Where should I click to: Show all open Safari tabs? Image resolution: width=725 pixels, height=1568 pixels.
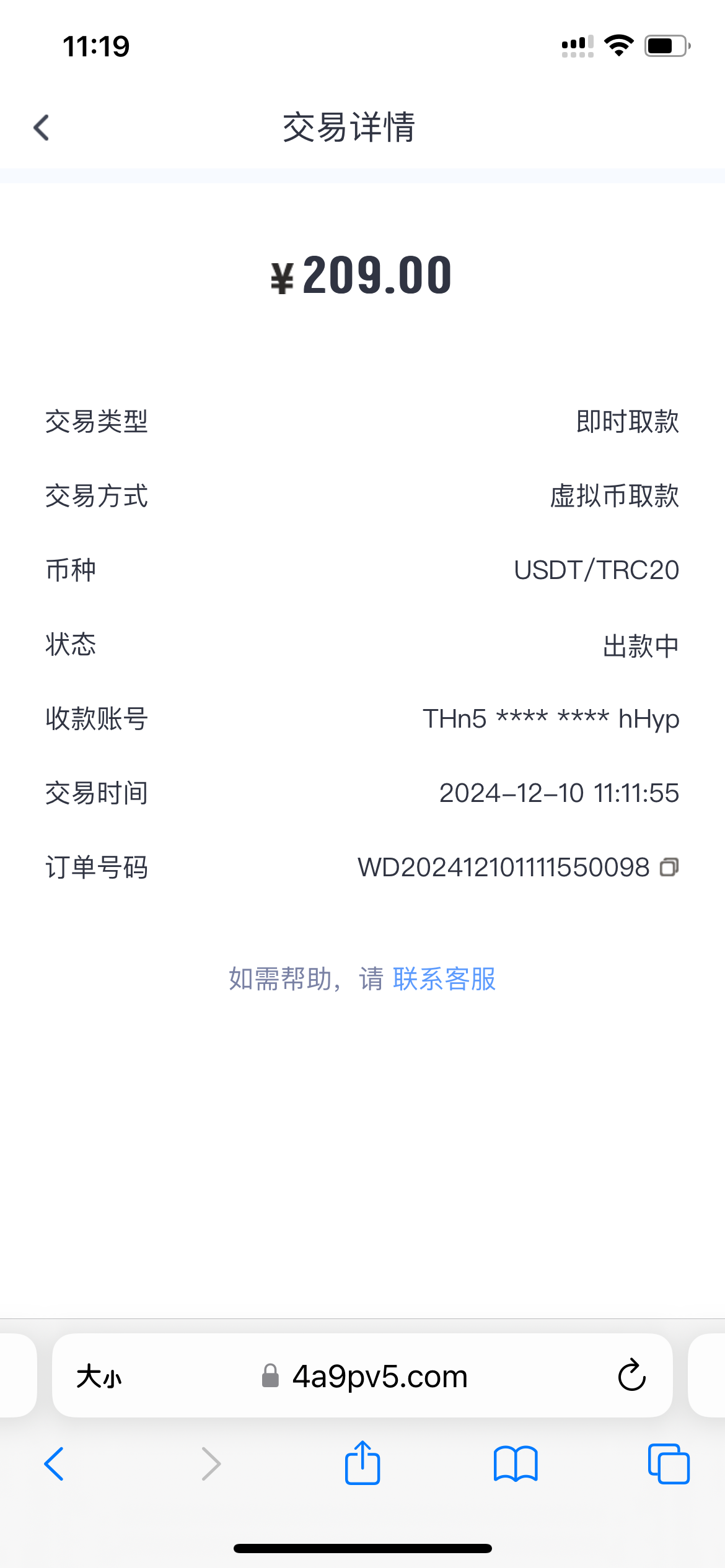coord(668,1464)
